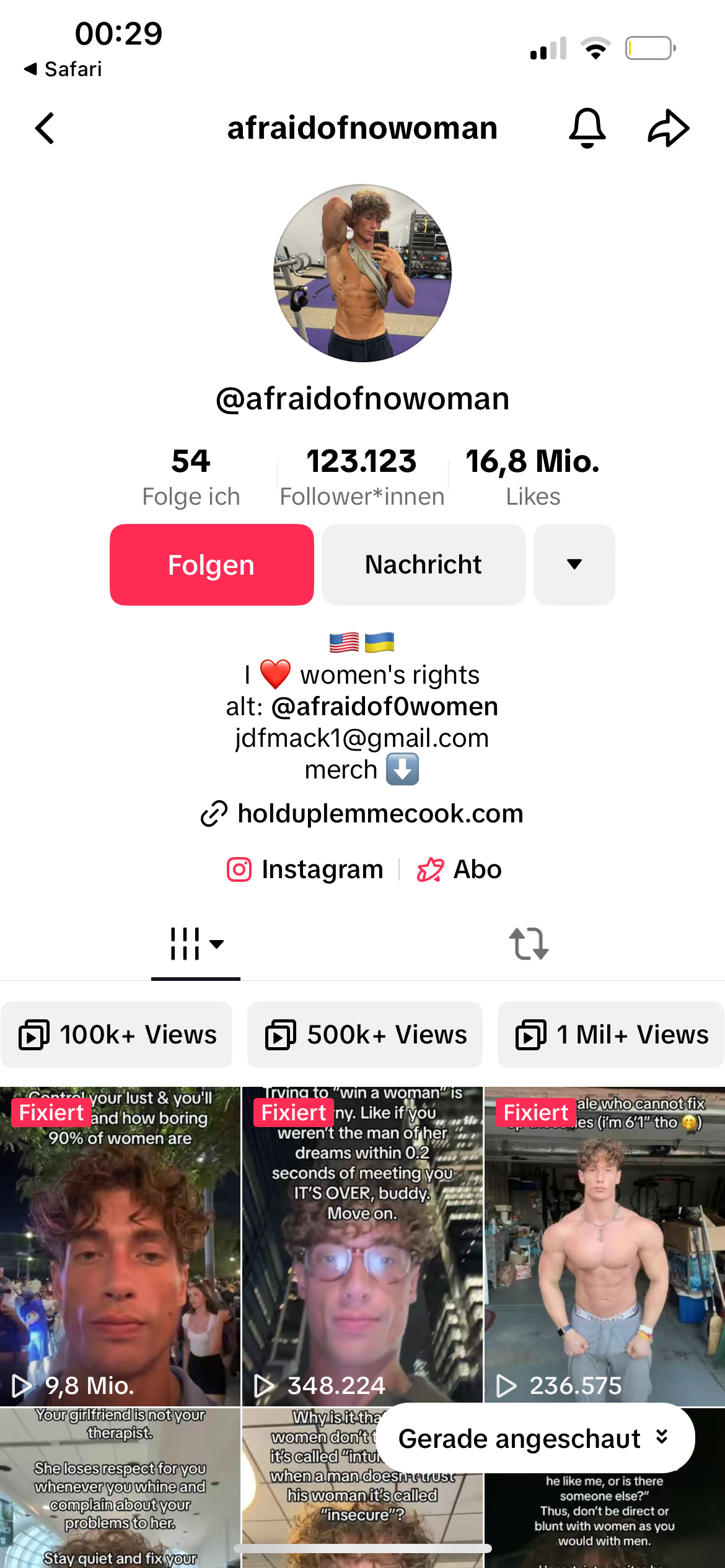The height and width of the screenshot is (1568, 725).
Task: Follow with the Folgen button
Action: pos(212,565)
